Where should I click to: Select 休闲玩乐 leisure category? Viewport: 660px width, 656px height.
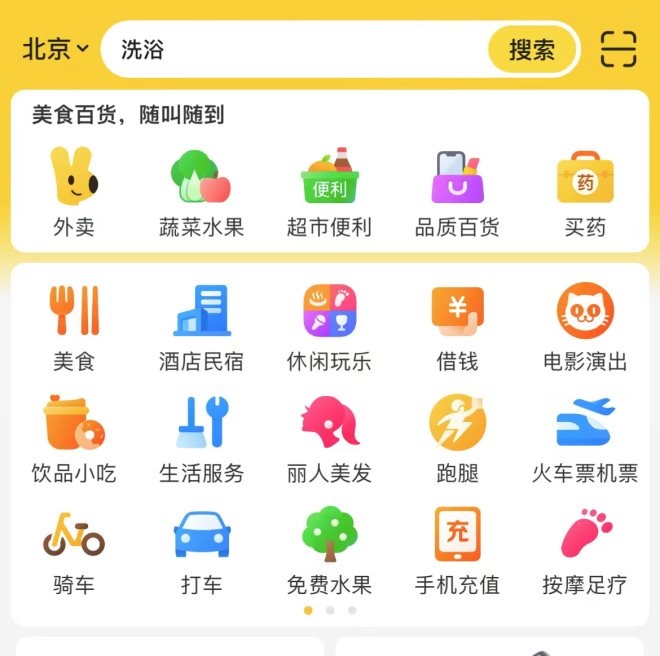pos(329,328)
